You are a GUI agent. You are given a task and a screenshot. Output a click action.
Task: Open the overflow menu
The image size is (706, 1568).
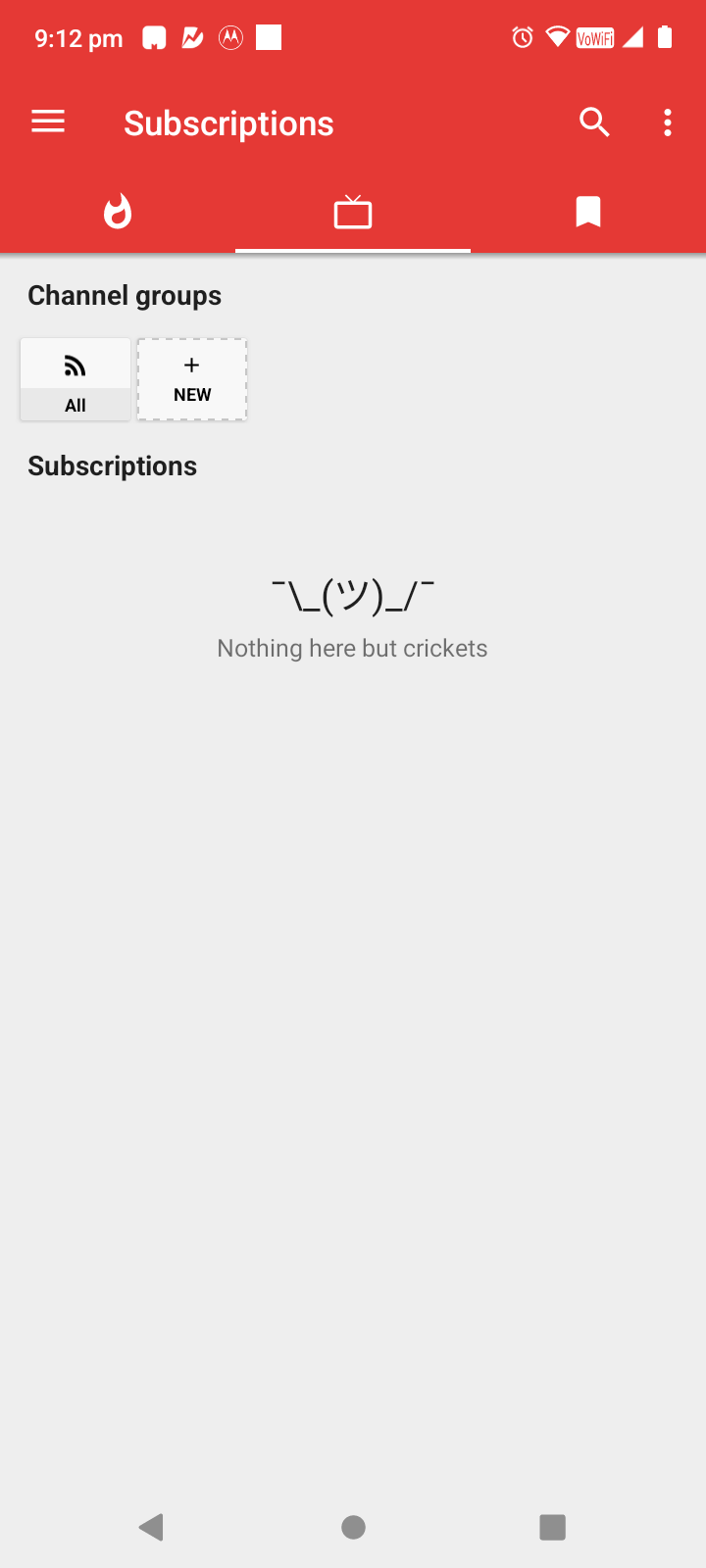(668, 122)
